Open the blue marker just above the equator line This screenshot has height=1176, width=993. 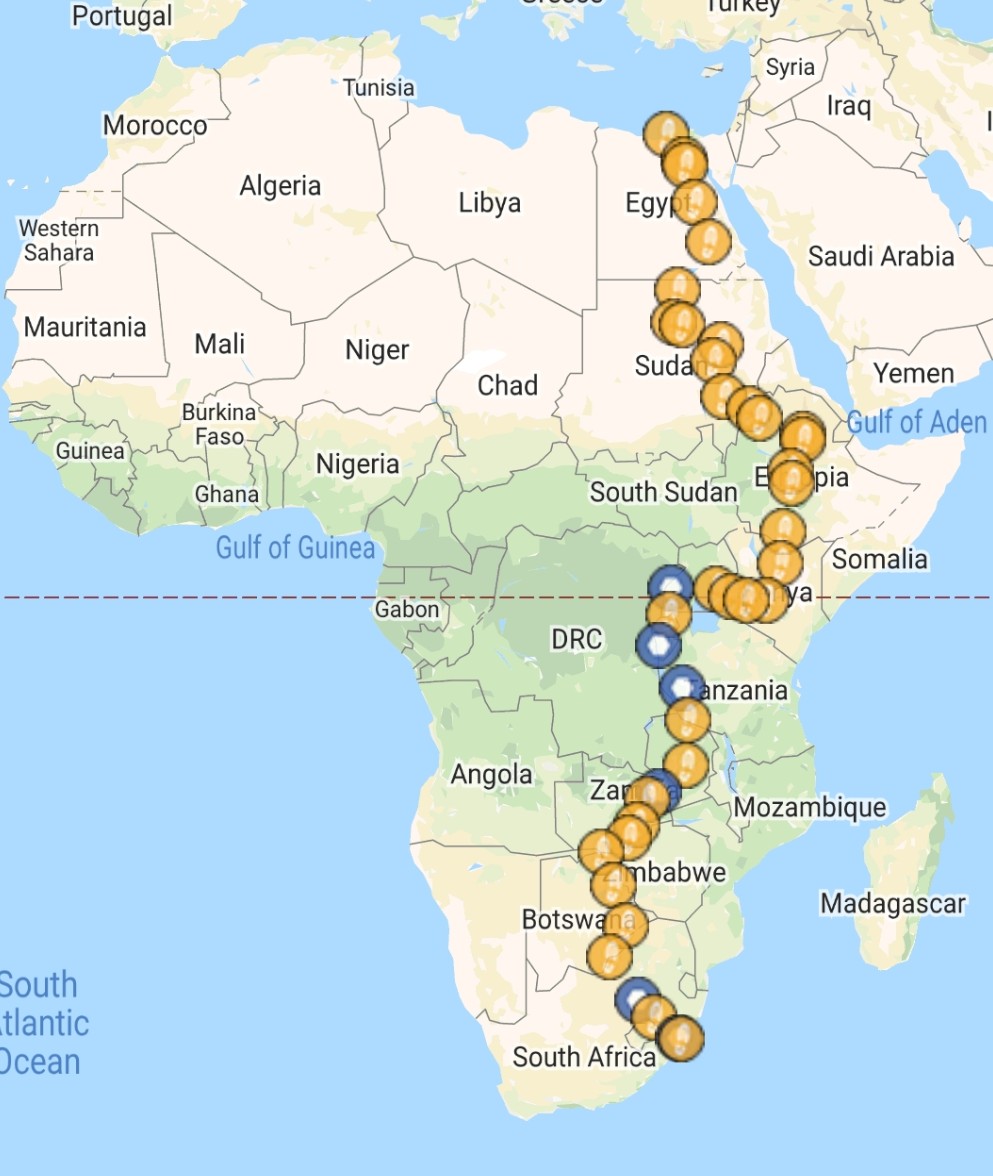click(670, 584)
